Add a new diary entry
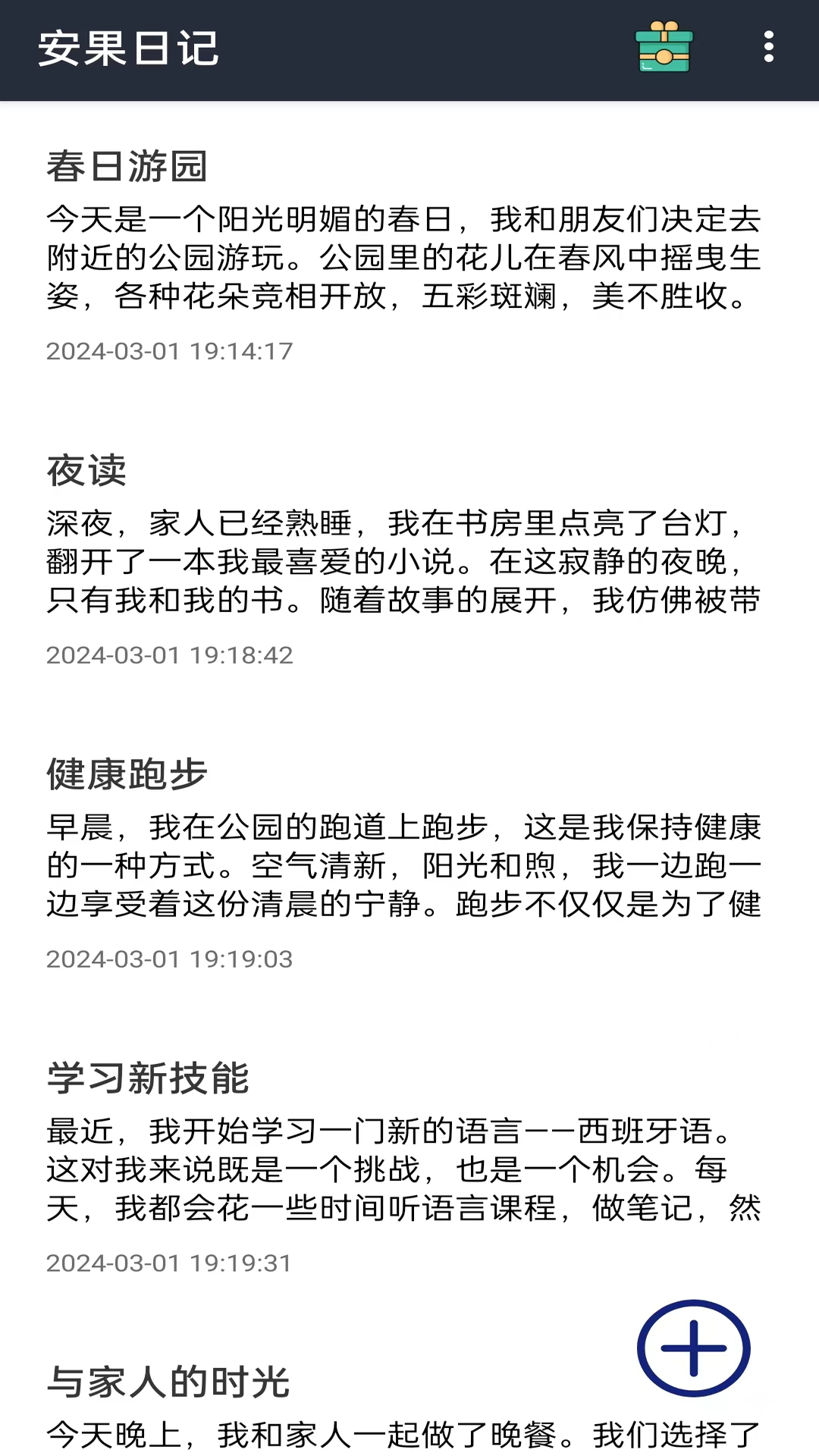Screen dimensions: 819x1456 (x=693, y=1348)
